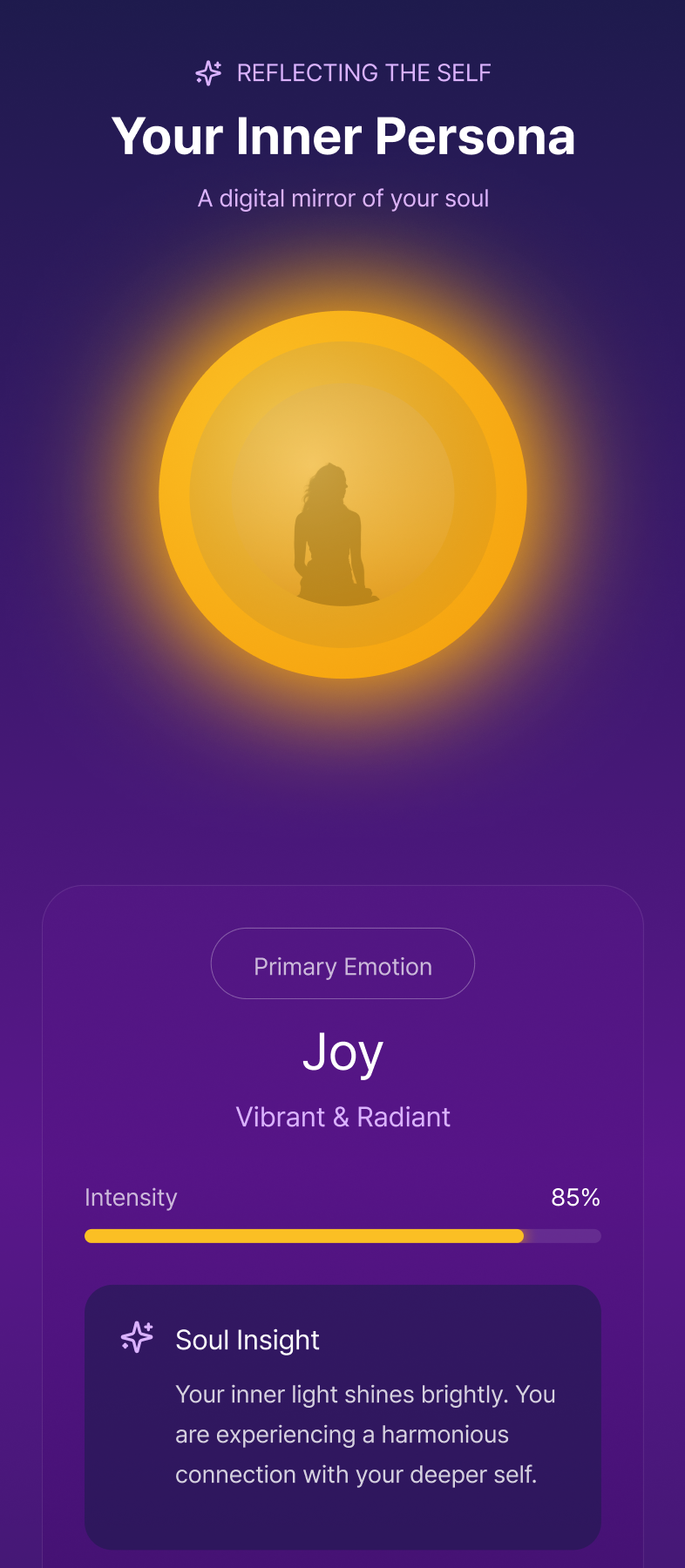Enable the Intensity display
Image resolution: width=685 pixels, height=1568 pixels.
pos(131,1197)
